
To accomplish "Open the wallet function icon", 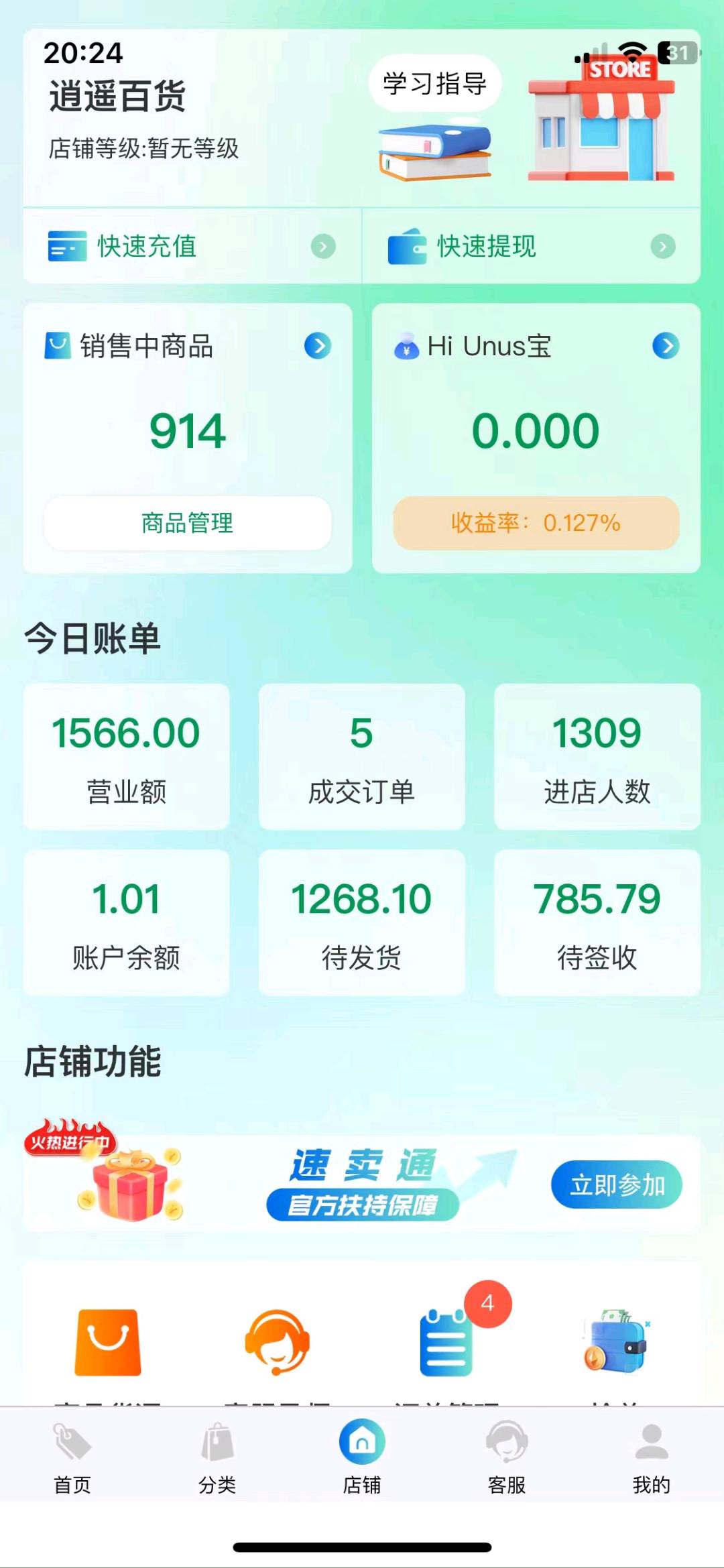I will [615, 1342].
